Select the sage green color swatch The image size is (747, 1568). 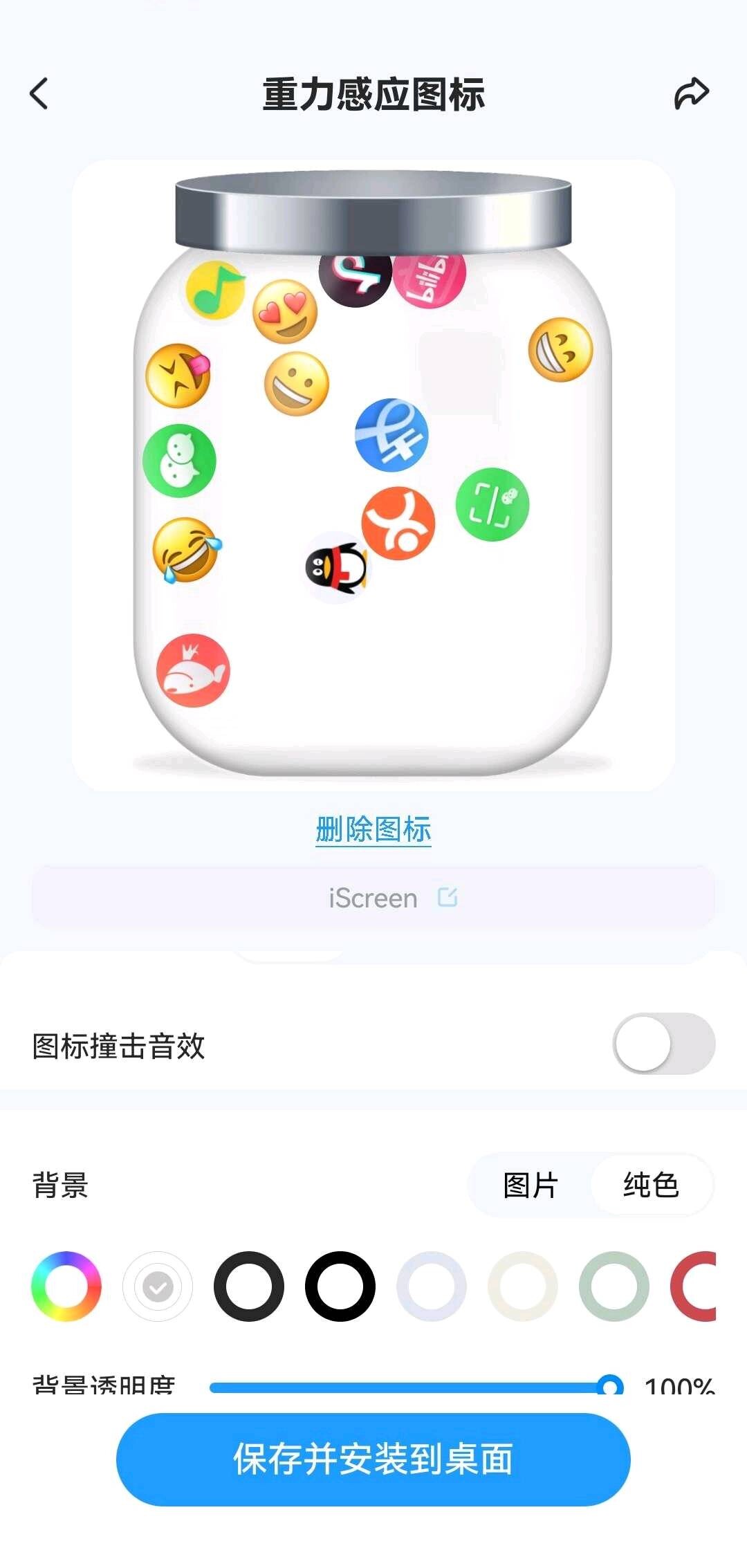tap(614, 1286)
